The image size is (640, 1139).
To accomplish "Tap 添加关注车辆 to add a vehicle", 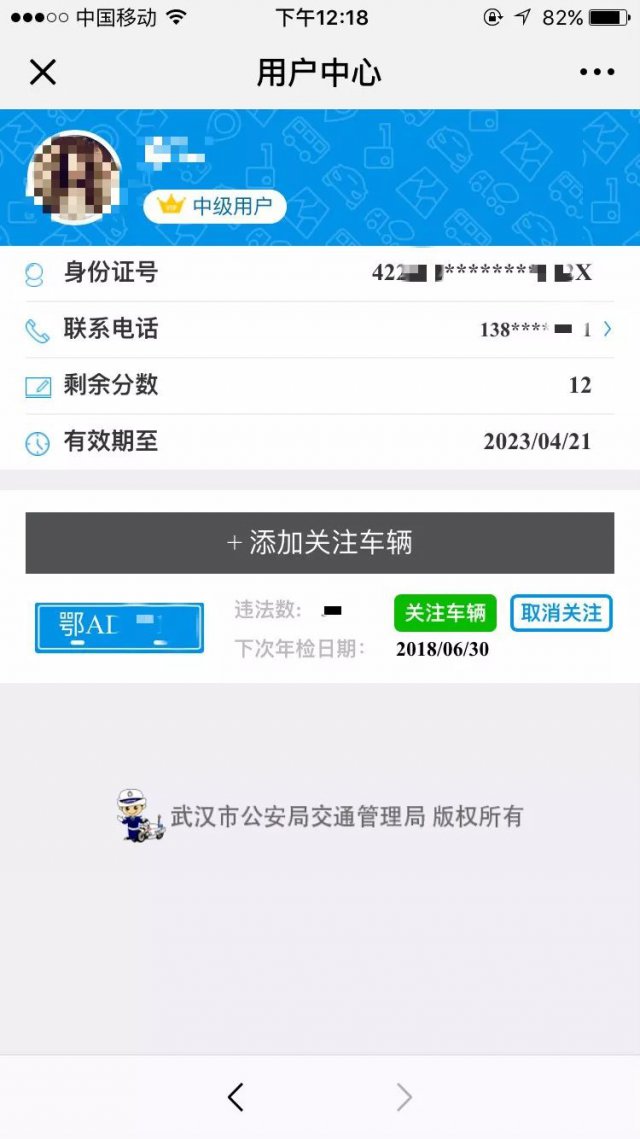I will [x=319, y=543].
